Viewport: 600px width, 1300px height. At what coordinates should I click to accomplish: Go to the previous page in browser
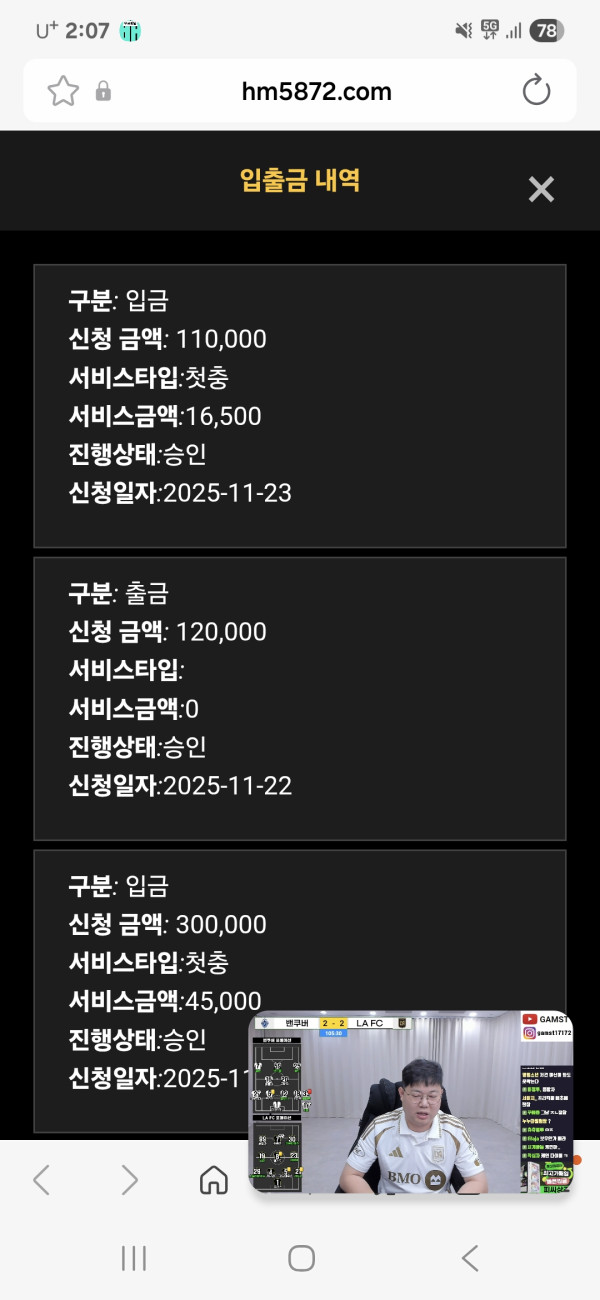(x=41, y=1180)
